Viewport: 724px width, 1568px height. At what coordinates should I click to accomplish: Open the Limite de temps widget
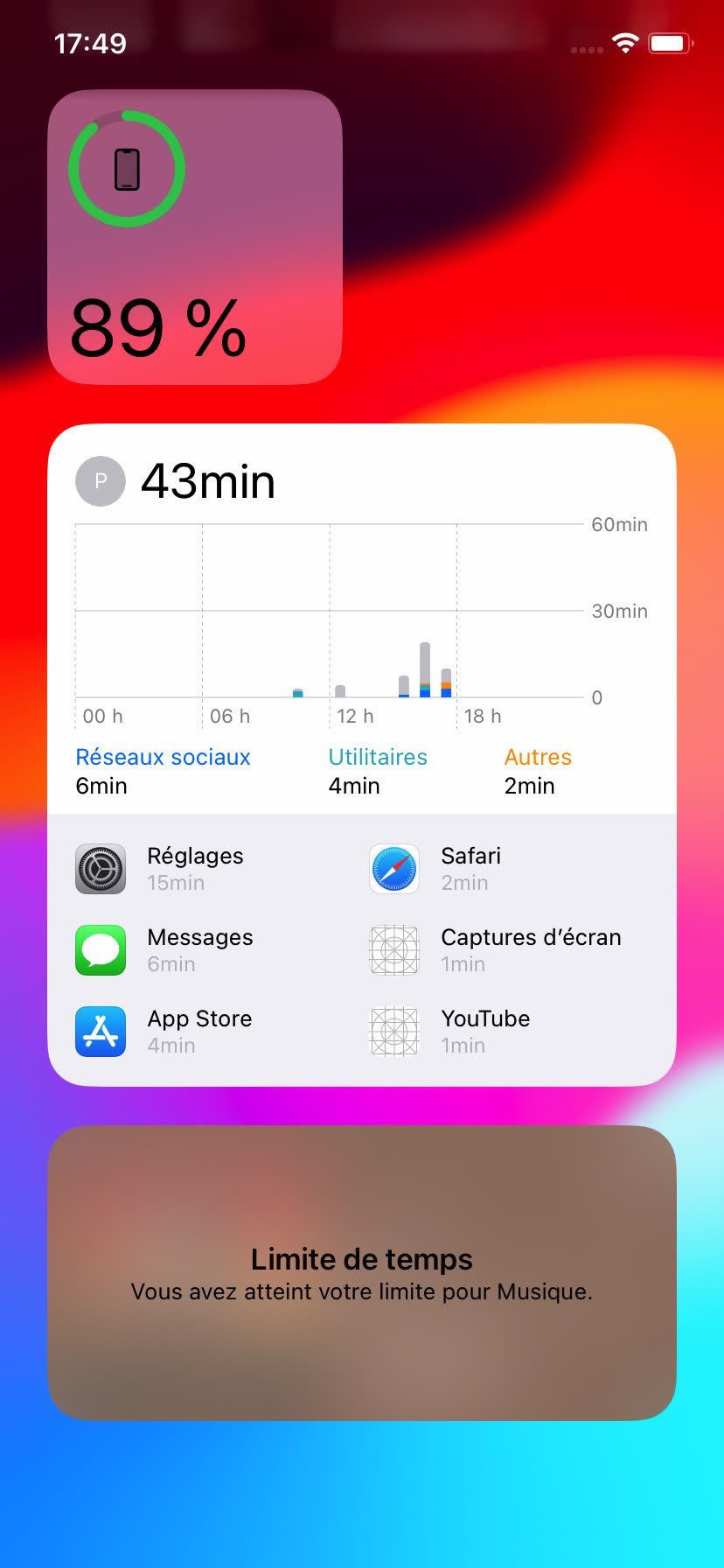[361, 1272]
